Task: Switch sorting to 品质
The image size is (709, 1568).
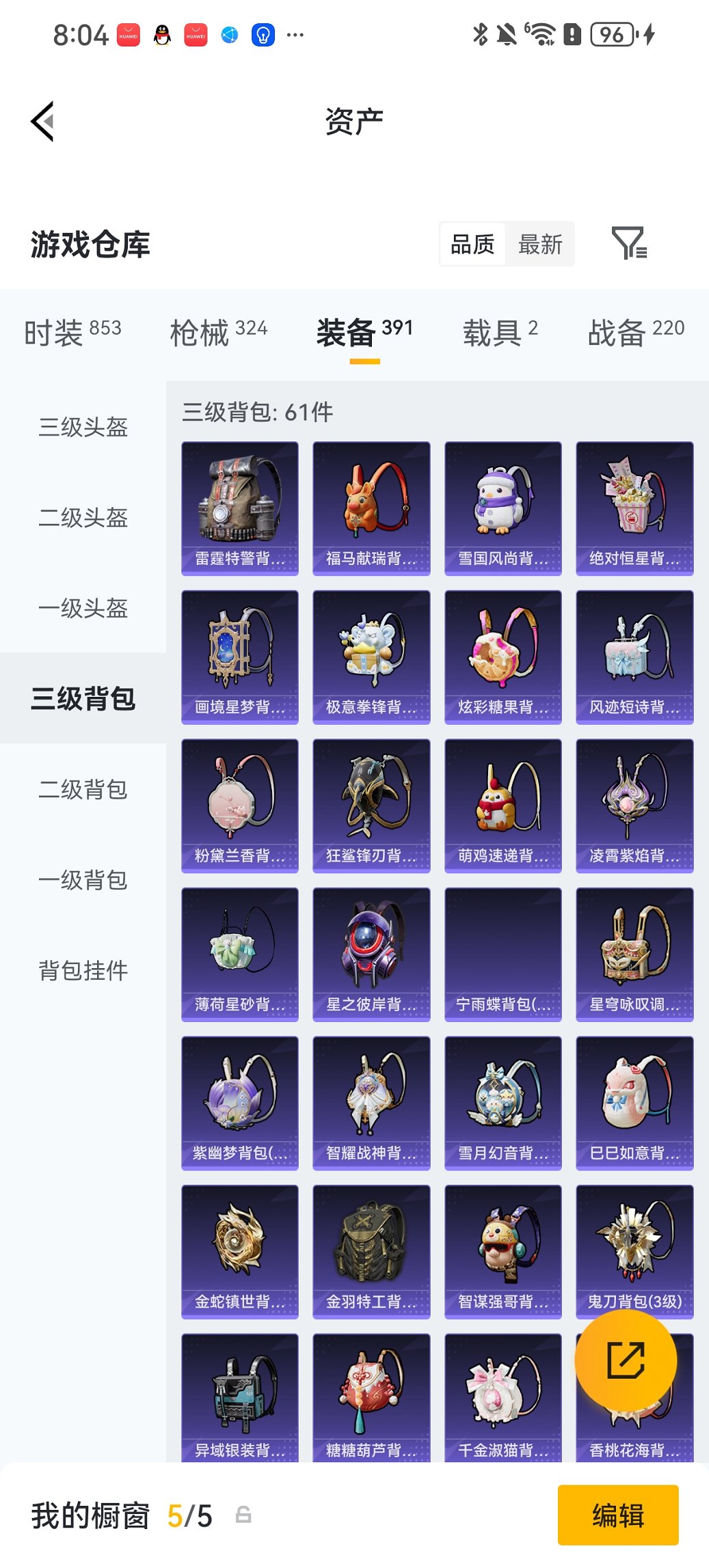Action: [x=472, y=244]
